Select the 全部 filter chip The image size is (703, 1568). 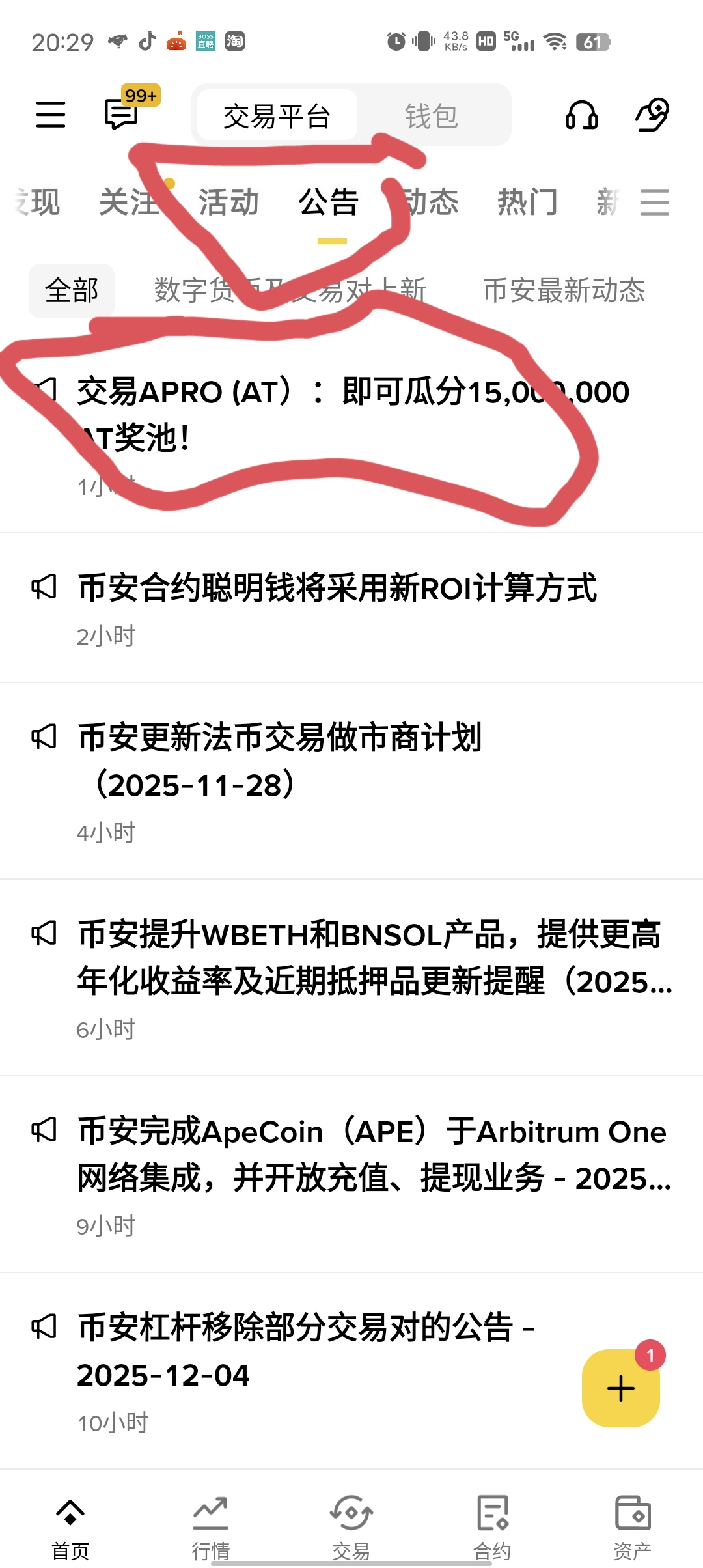[x=72, y=290]
